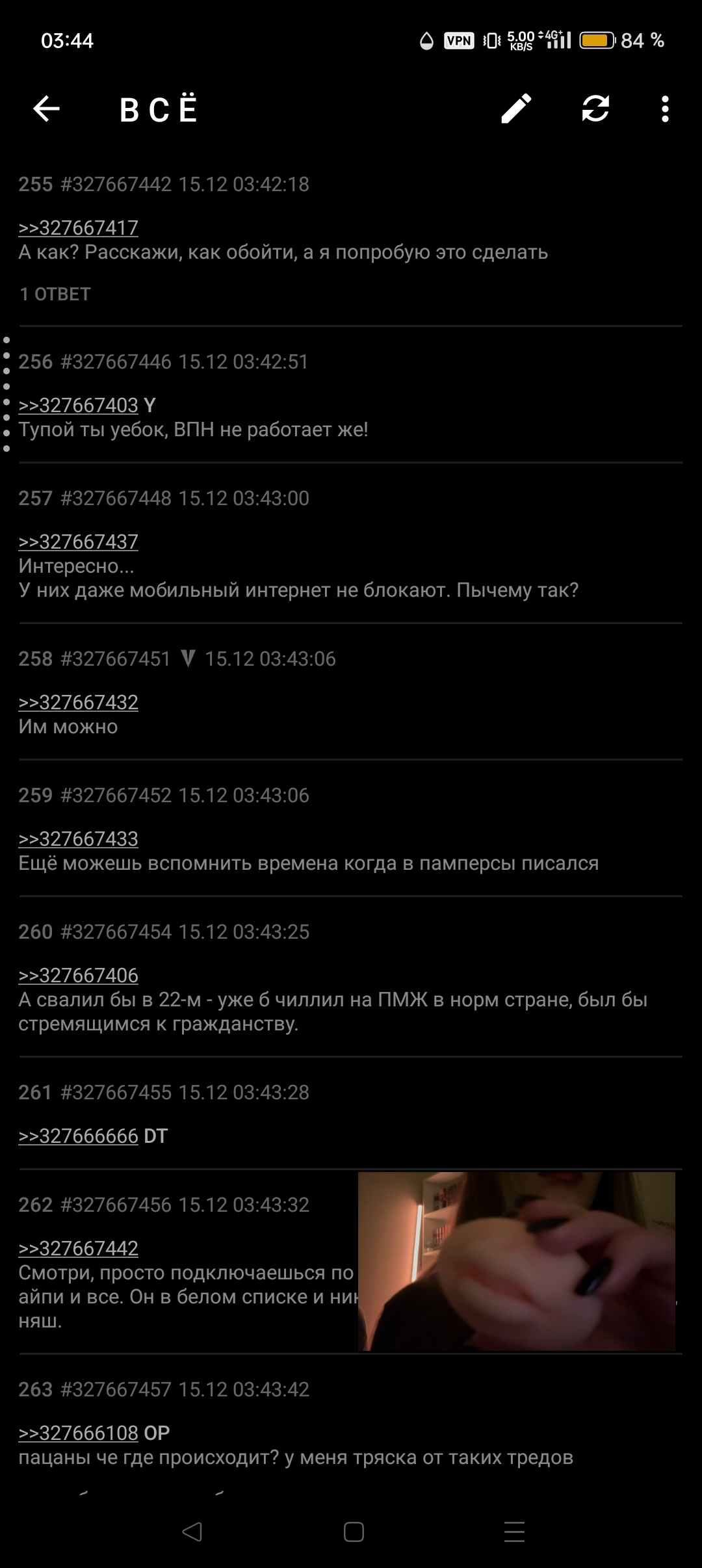
Task: Follow the OP link >>327666108
Action: 78,1433
